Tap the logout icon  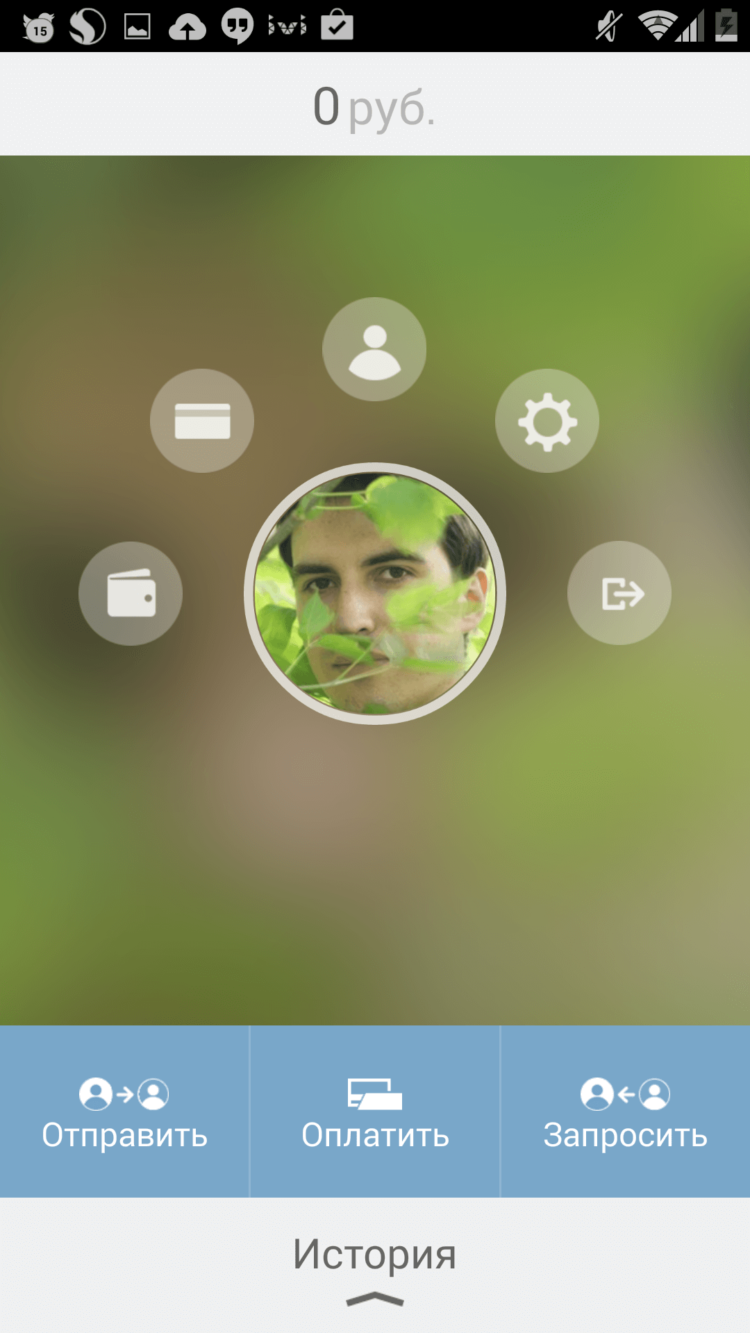(x=619, y=593)
